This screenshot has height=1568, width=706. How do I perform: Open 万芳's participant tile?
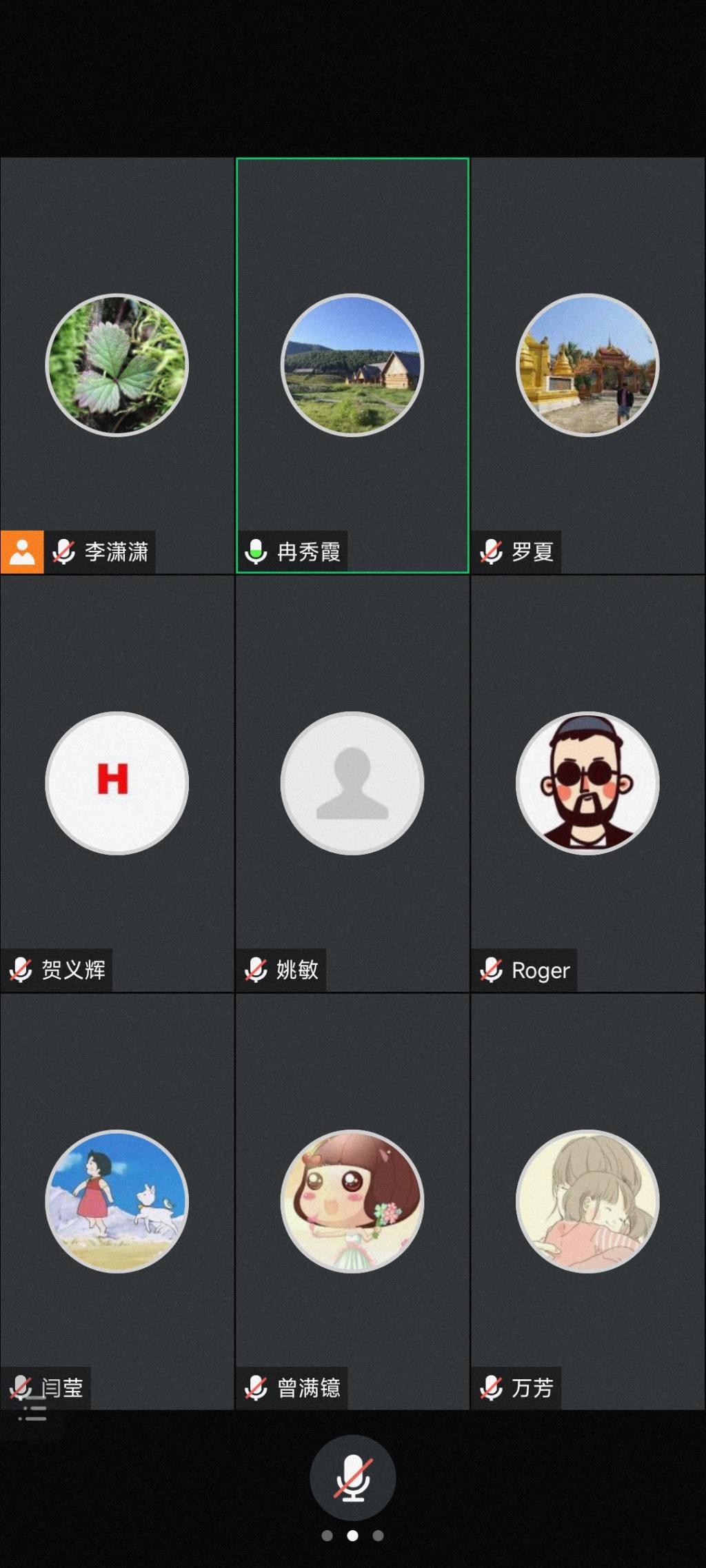(587, 1201)
